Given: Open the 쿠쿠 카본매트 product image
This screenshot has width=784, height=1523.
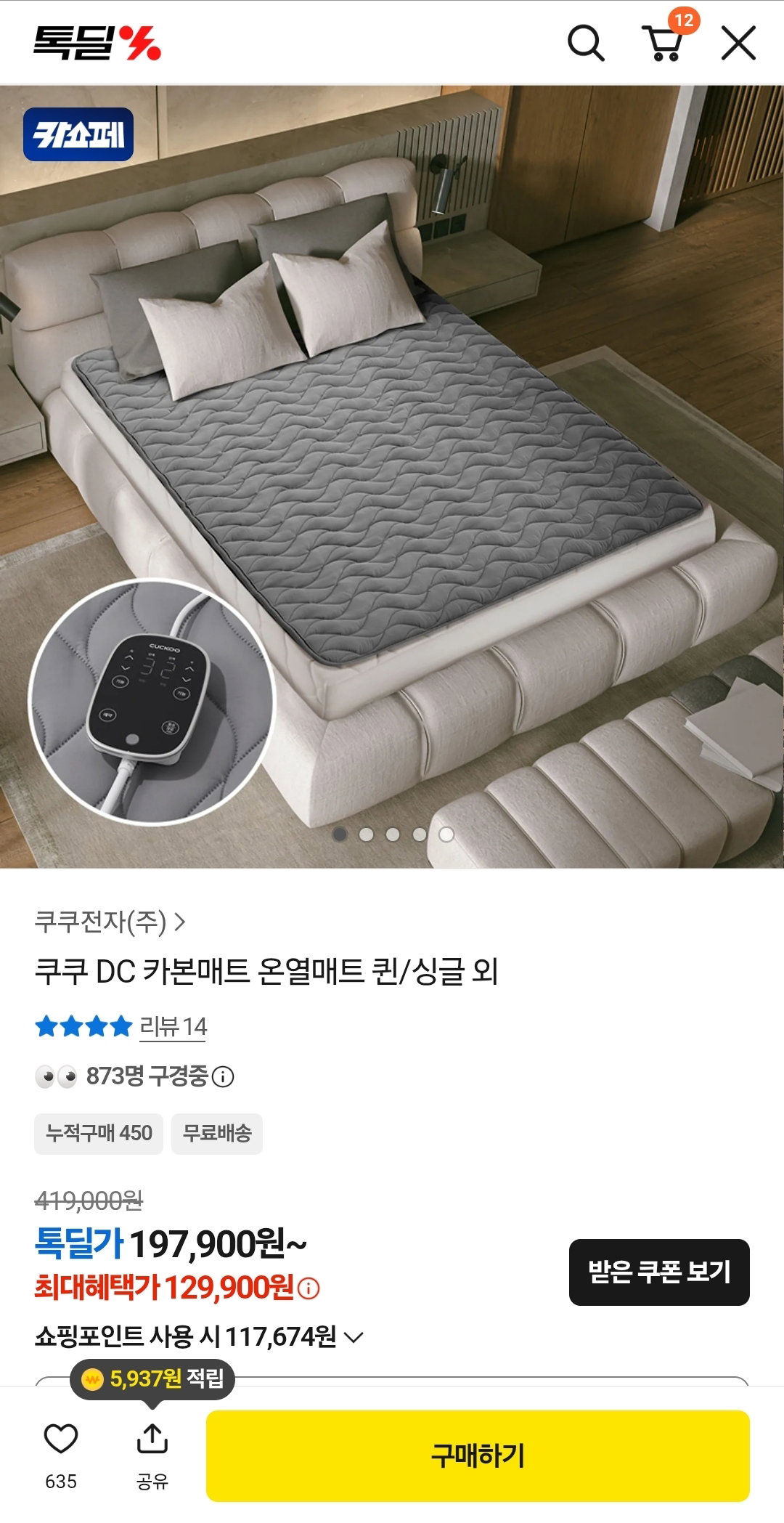Looking at the screenshot, I should point(392,476).
